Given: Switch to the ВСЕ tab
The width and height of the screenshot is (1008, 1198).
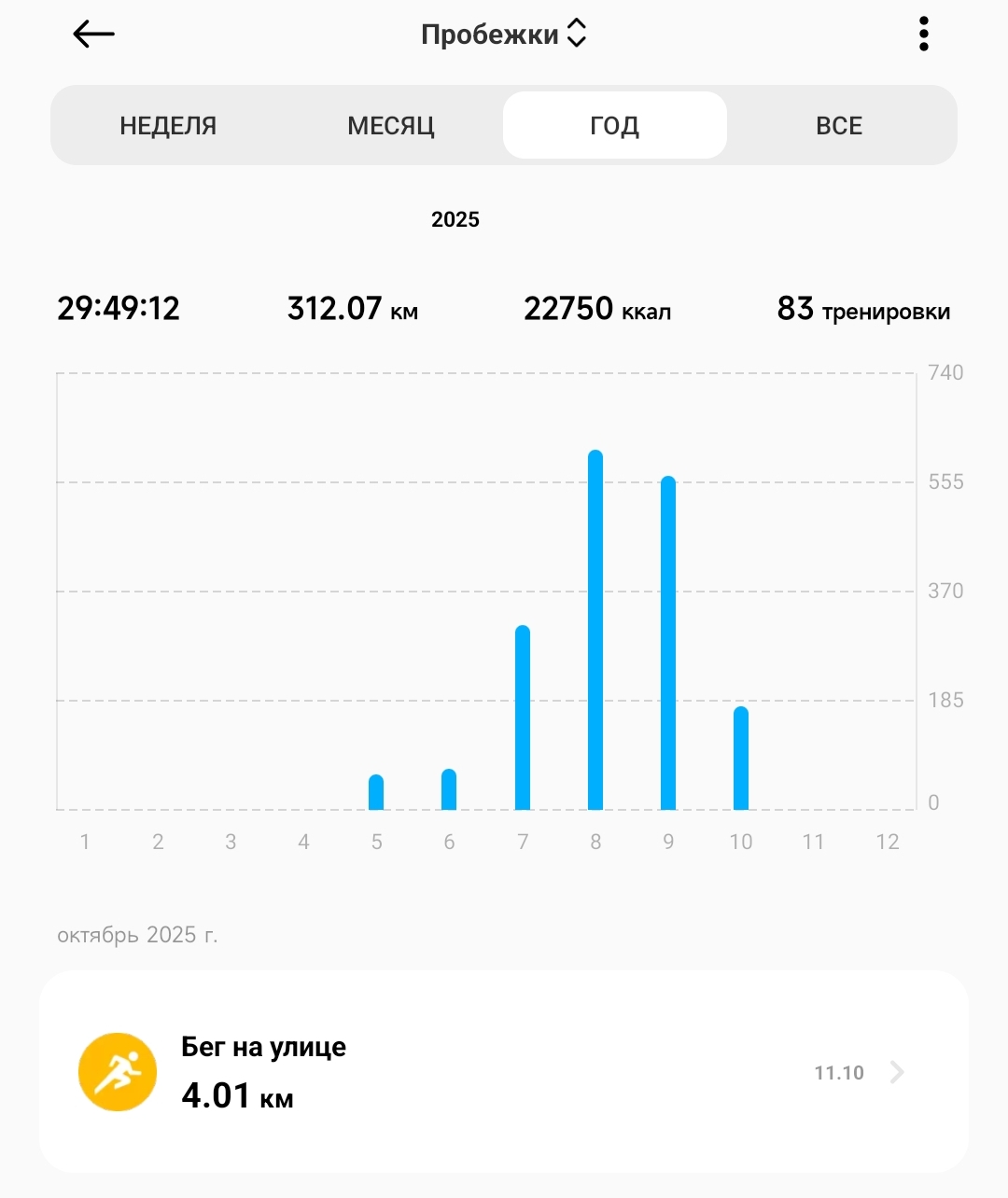Looking at the screenshot, I should pyautogui.click(x=839, y=126).
